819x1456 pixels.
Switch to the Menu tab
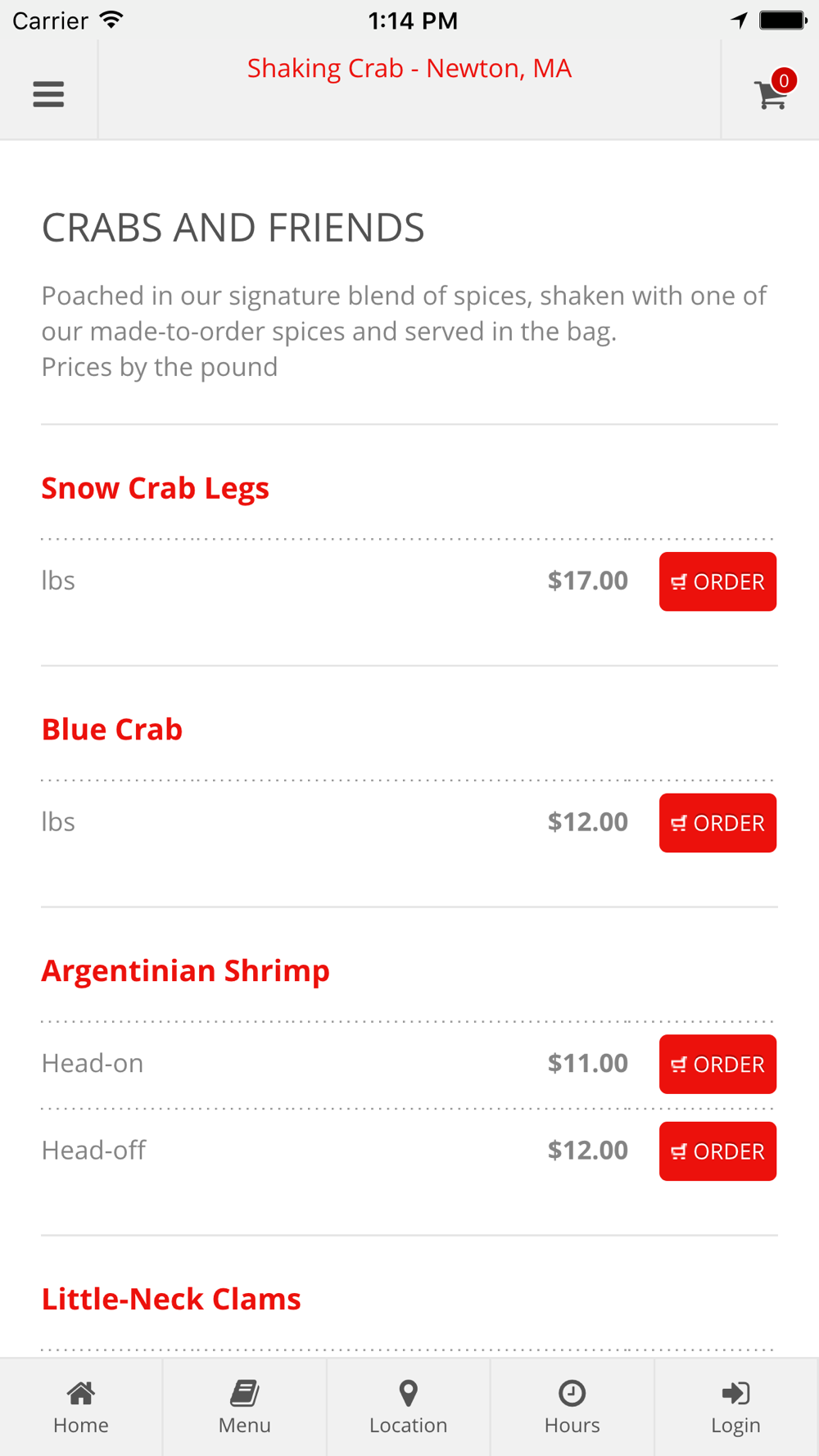(x=245, y=1408)
